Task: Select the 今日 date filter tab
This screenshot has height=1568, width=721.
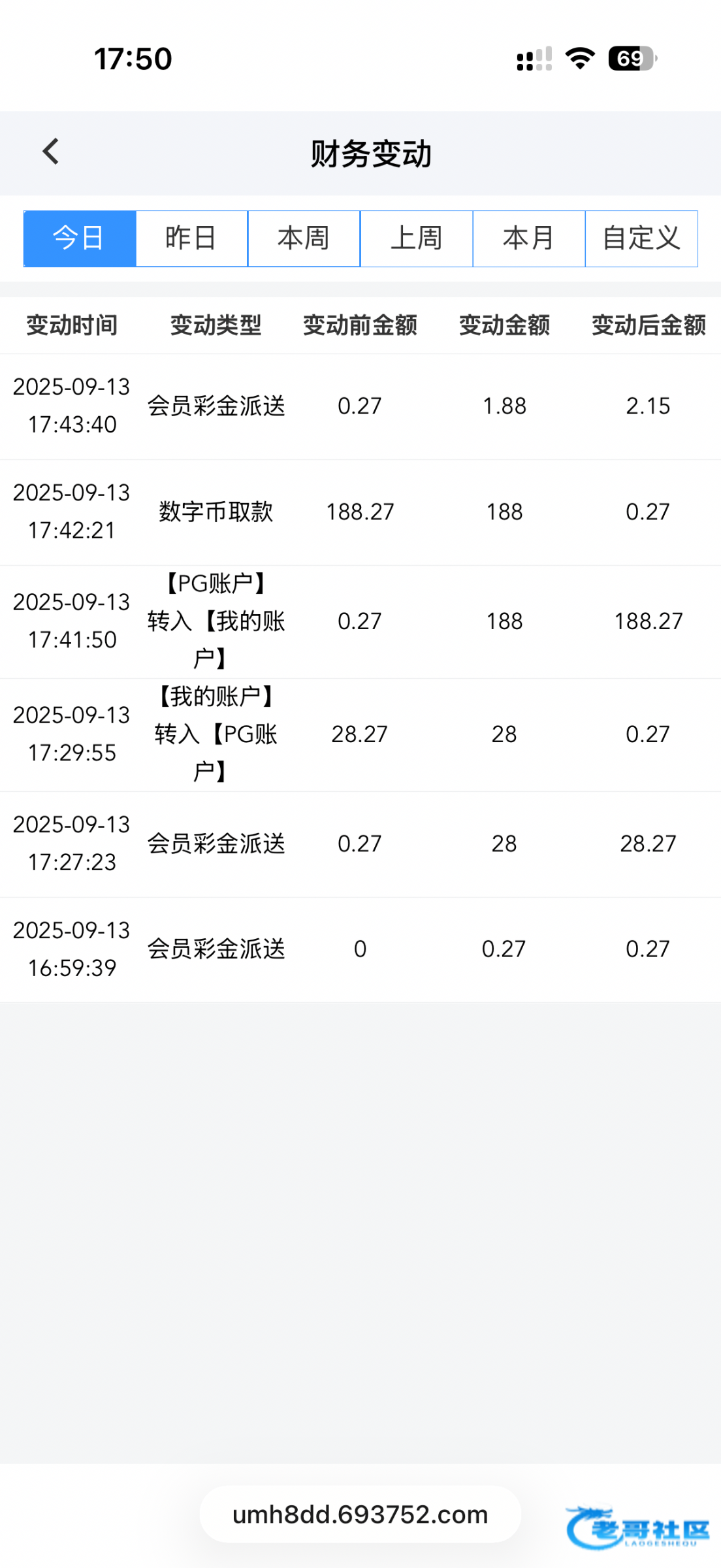Action: [x=80, y=238]
